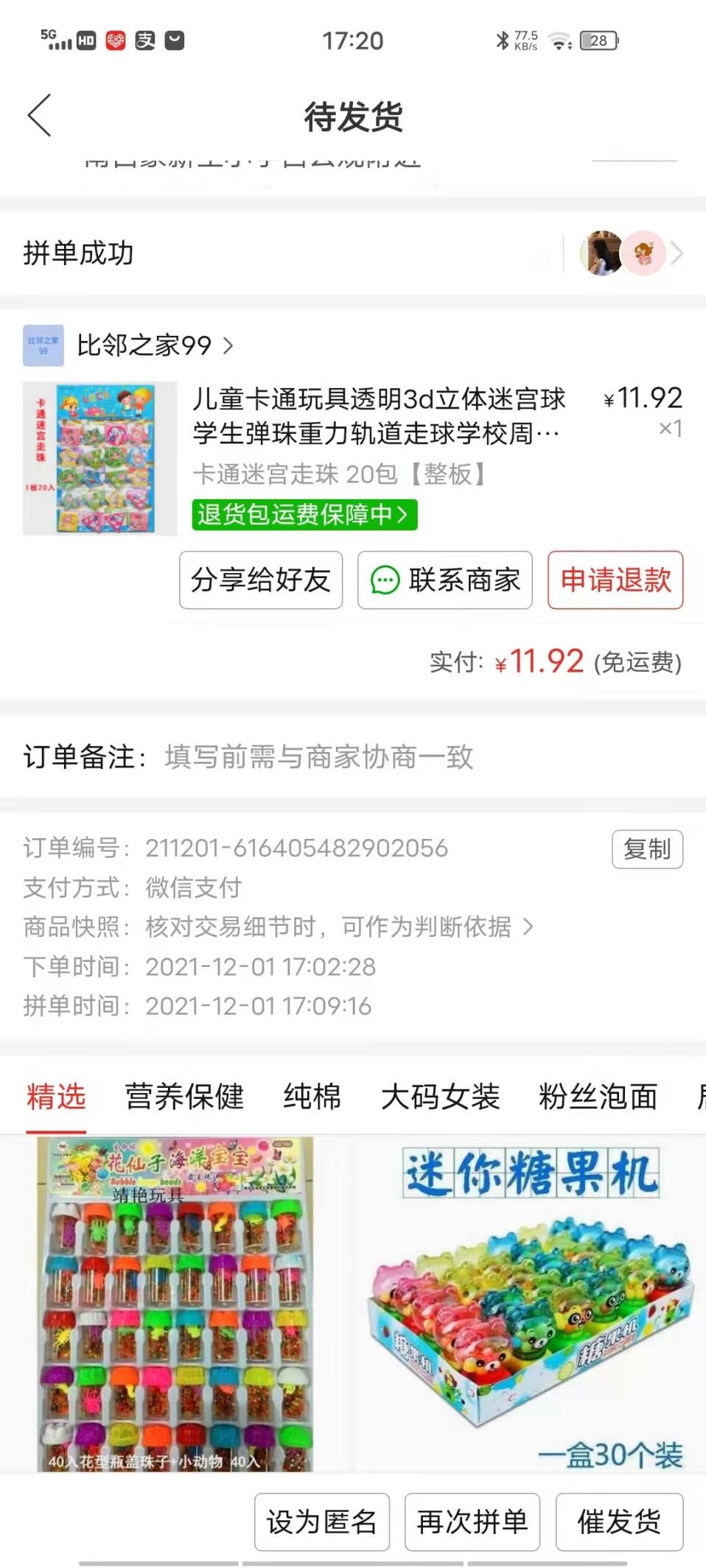This screenshot has height=1568, width=706.
Task: Switch to the 营养保健 tab
Action: (x=184, y=1096)
